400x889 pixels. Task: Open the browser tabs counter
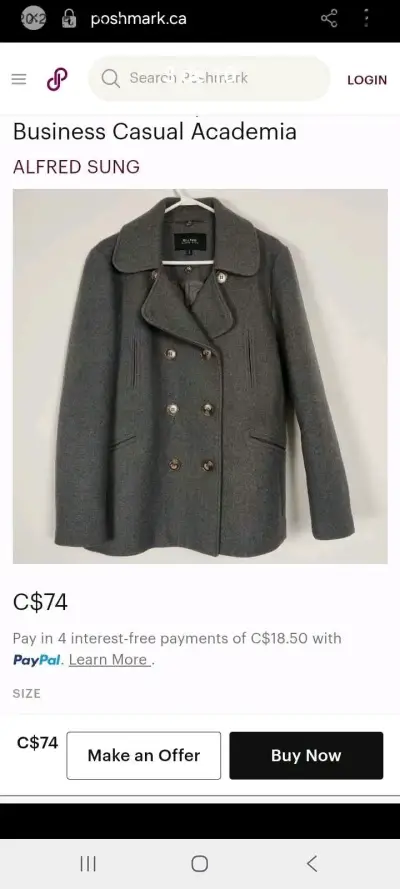[33, 18]
